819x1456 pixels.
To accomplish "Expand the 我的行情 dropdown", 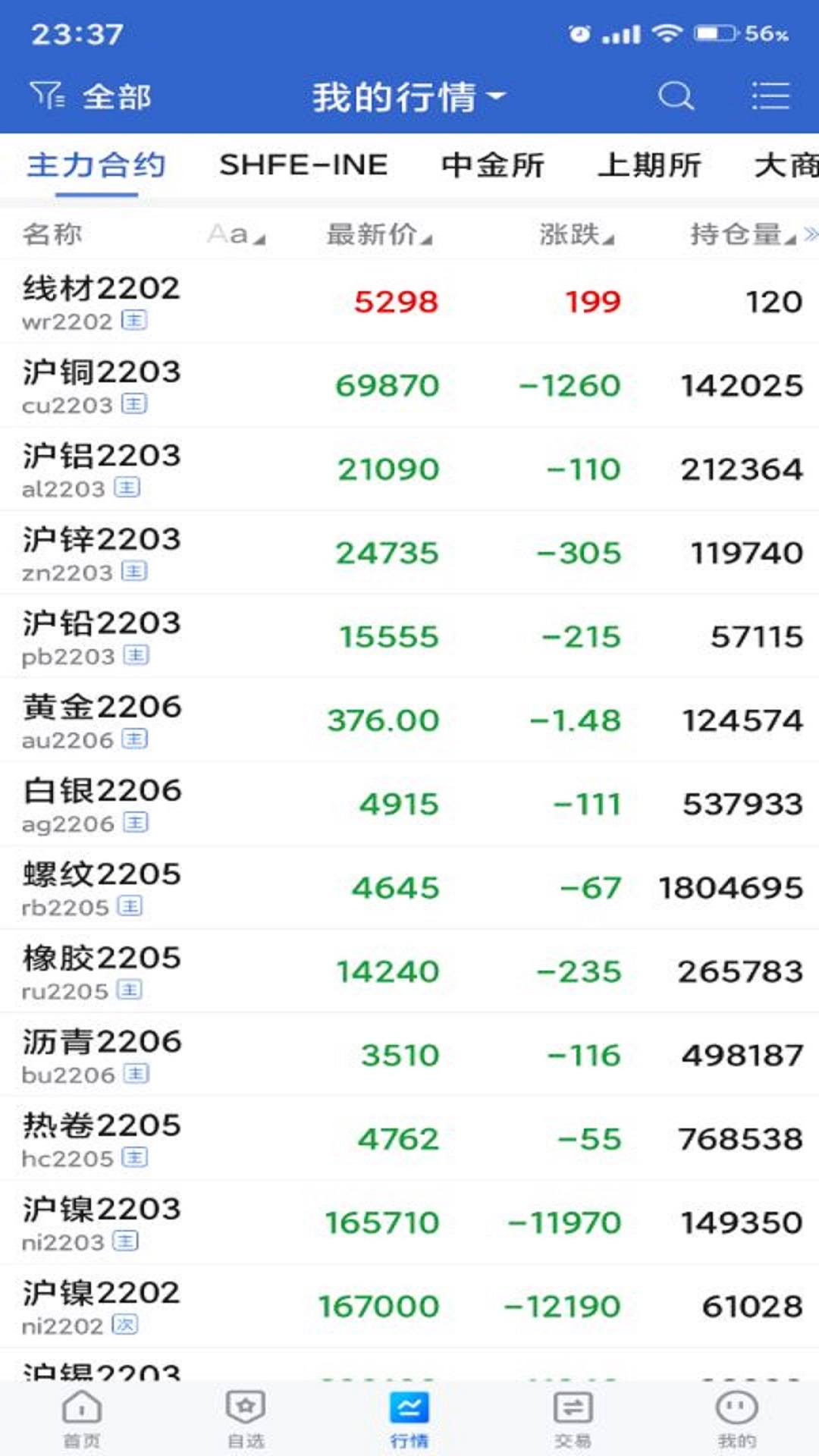I will click(408, 97).
